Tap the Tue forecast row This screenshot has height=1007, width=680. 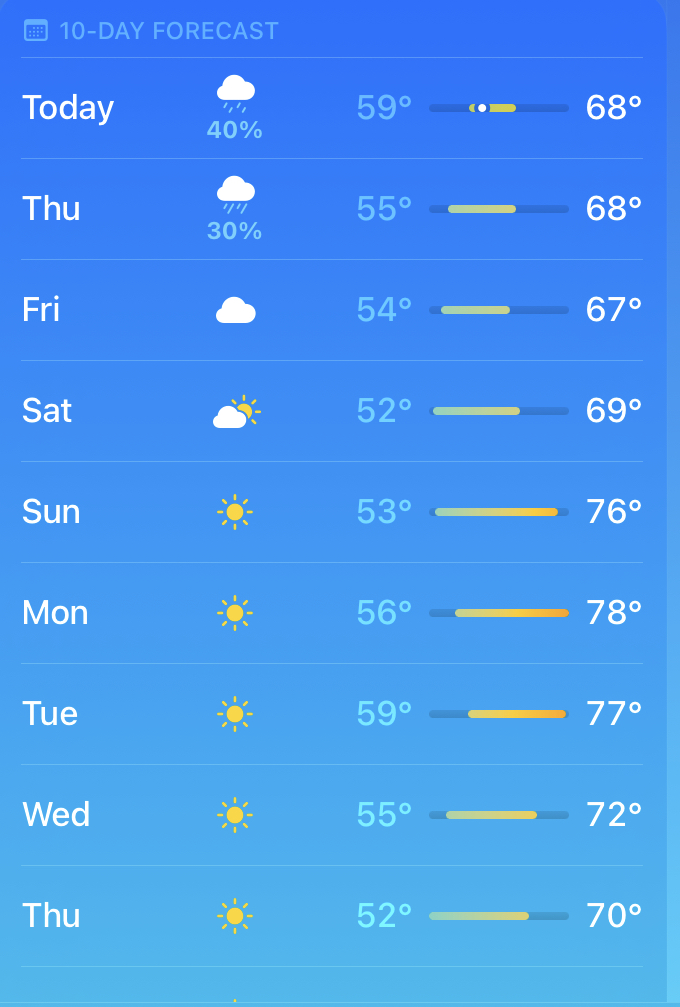331,714
